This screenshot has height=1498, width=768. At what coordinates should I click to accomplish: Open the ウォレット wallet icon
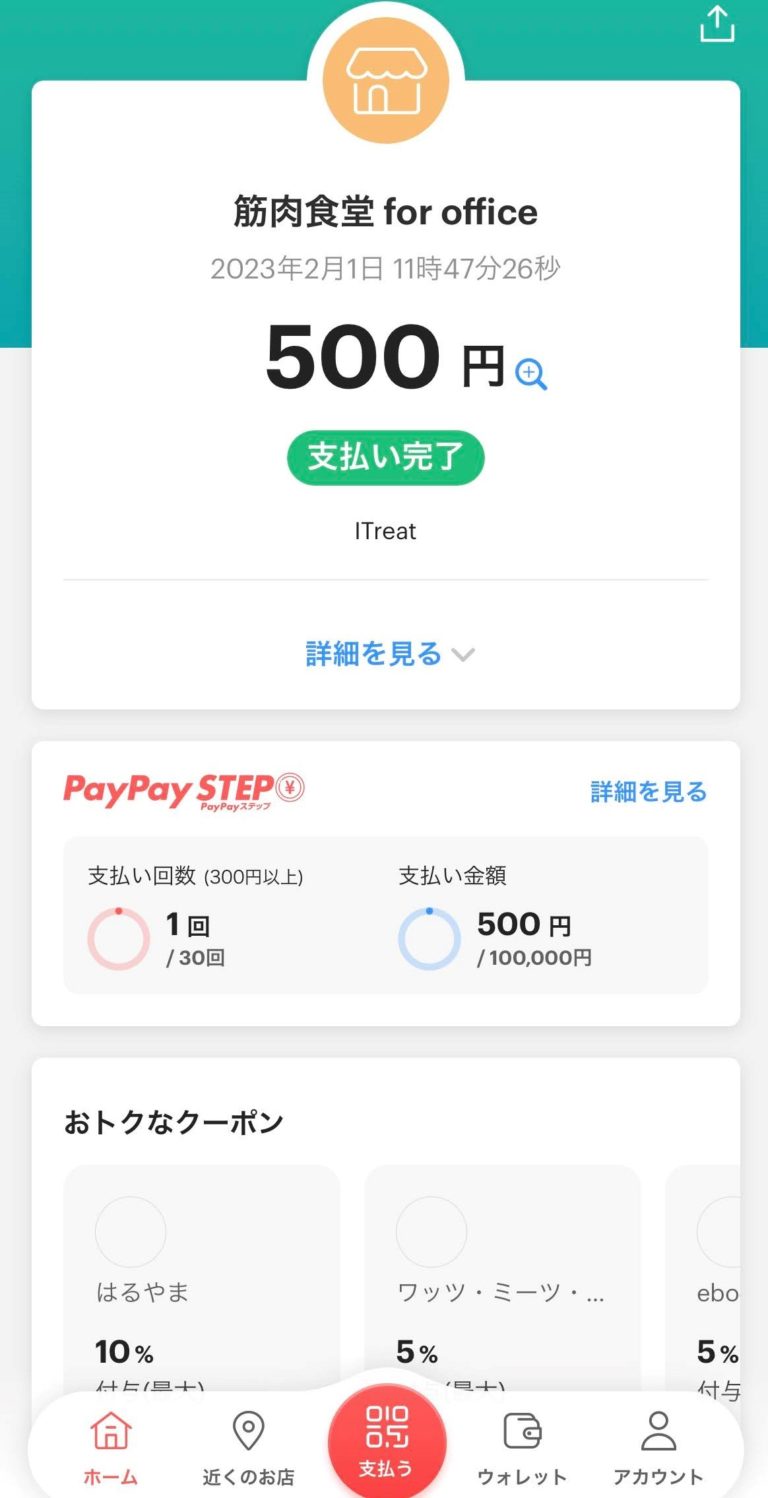pyautogui.click(x=521, y=1432)
